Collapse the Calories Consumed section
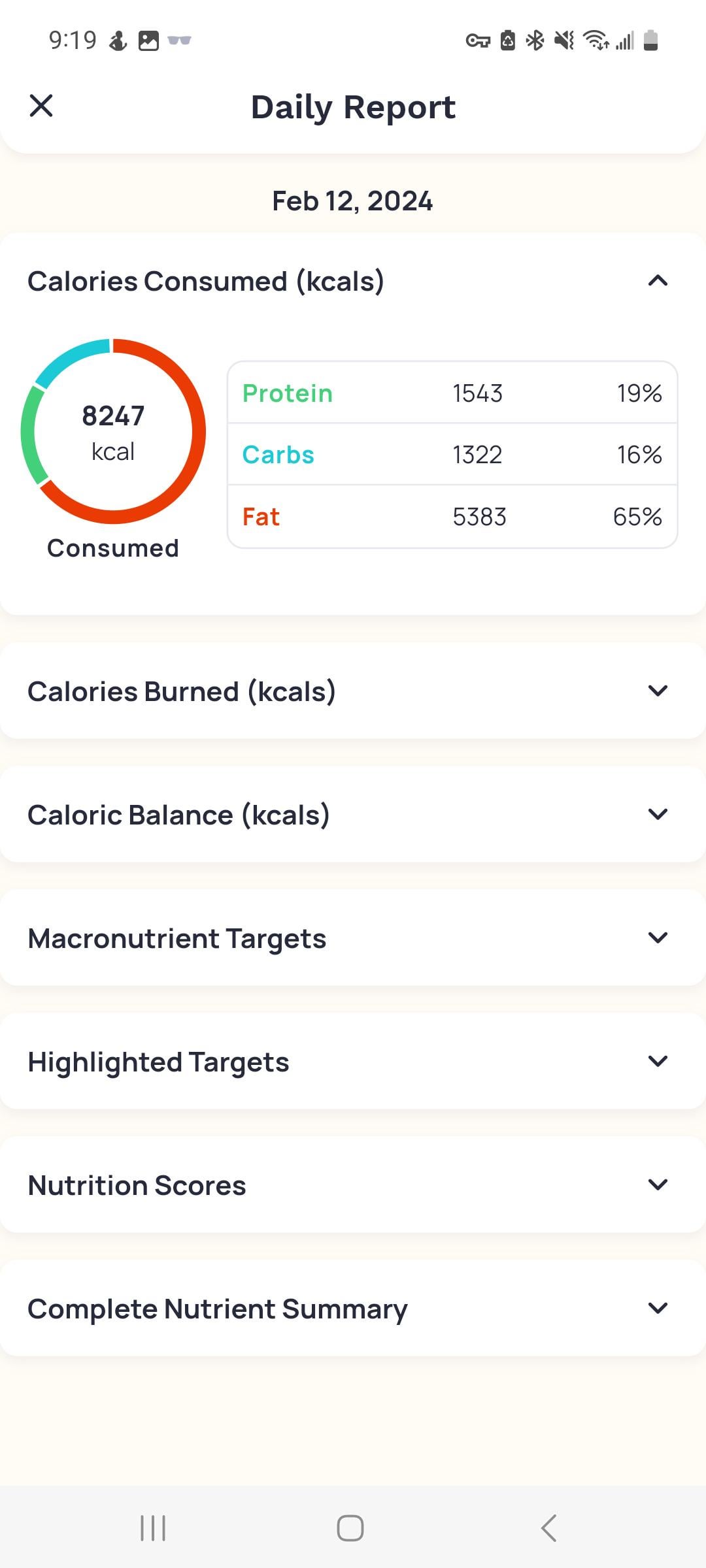Screen dimensions: 706x1568 [658, 281]
